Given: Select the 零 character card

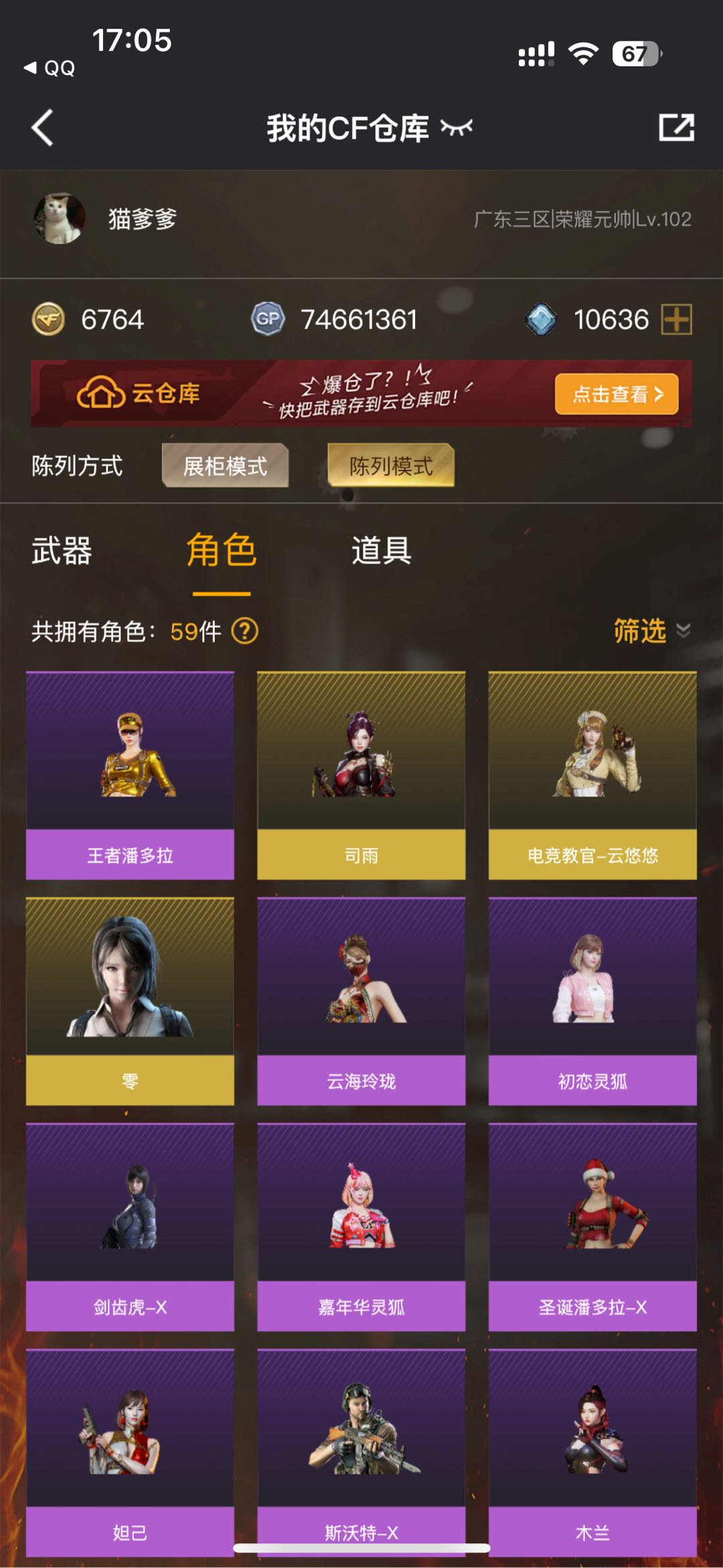Looking at the screenshot, I should [130, 1001].
